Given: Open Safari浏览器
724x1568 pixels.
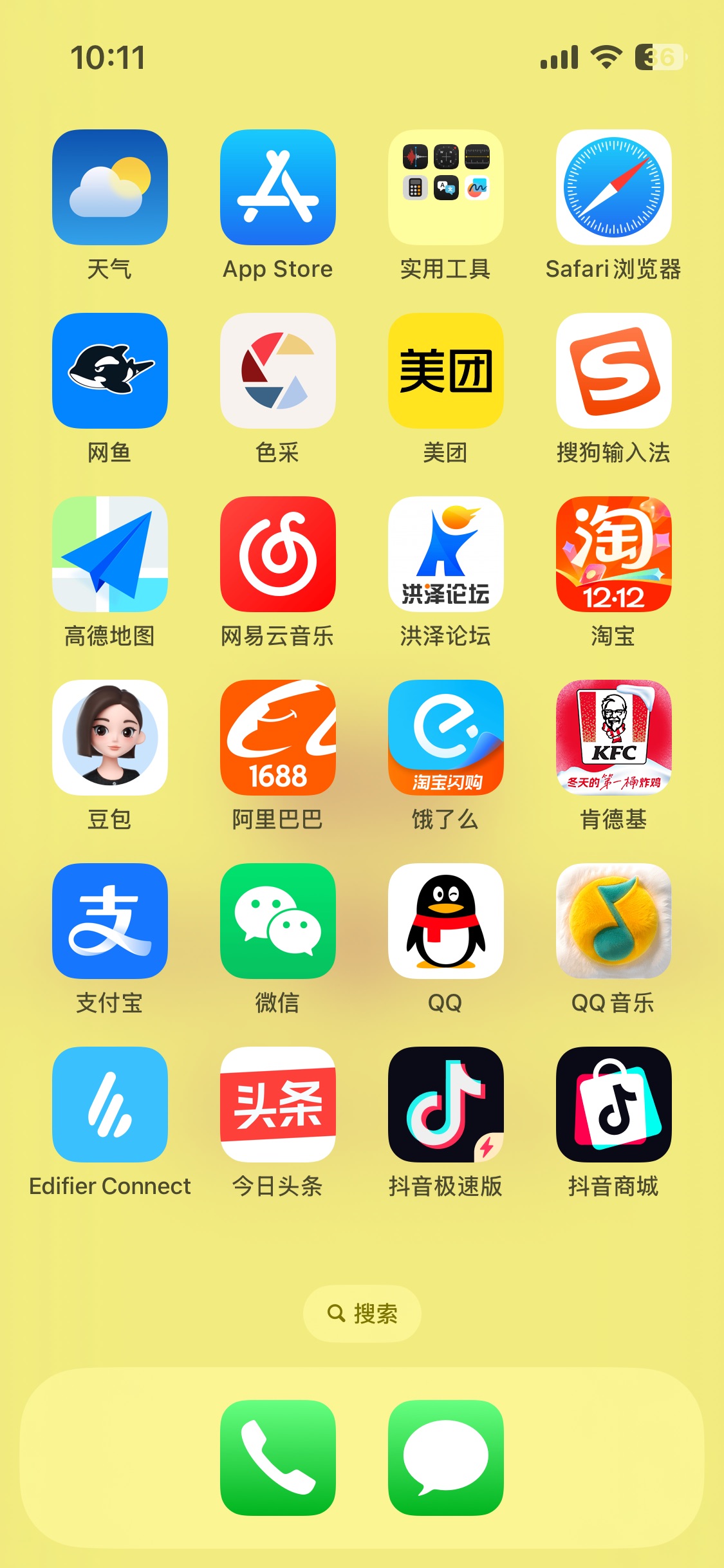Looking at the screenshot, I should pyautogui.click(x=613, y=187).
